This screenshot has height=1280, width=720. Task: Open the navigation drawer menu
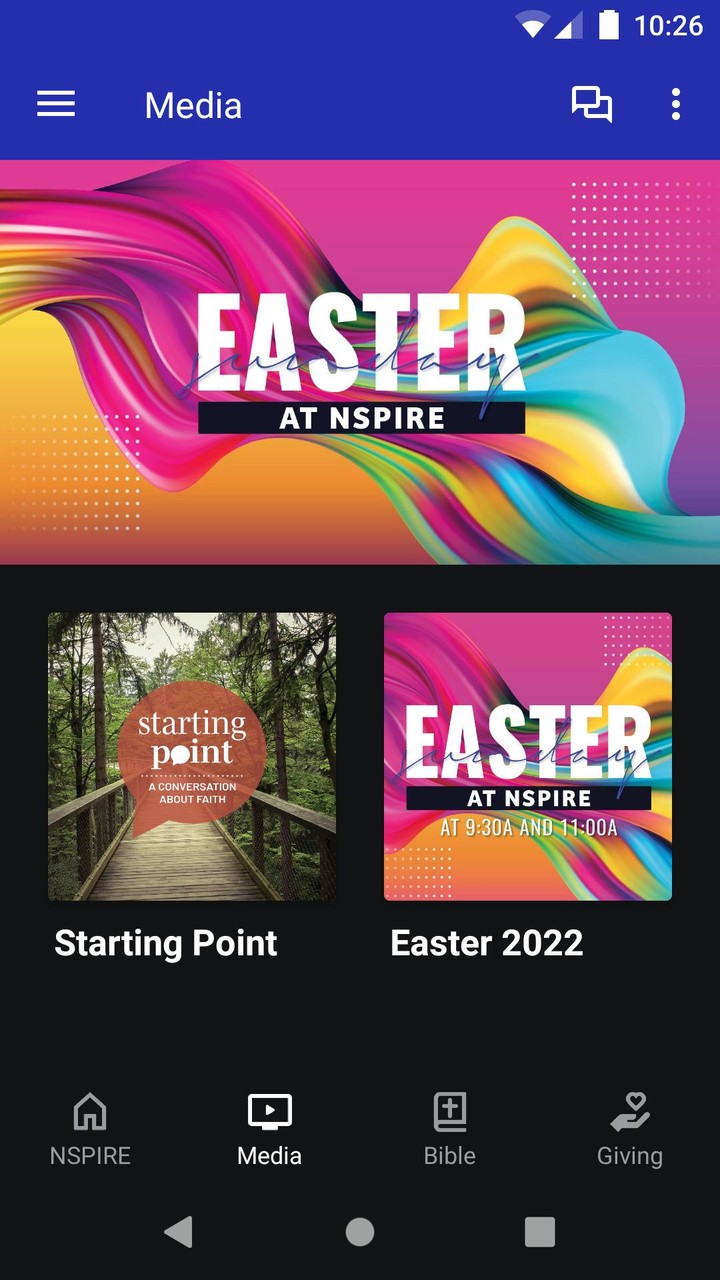(56, 105)
